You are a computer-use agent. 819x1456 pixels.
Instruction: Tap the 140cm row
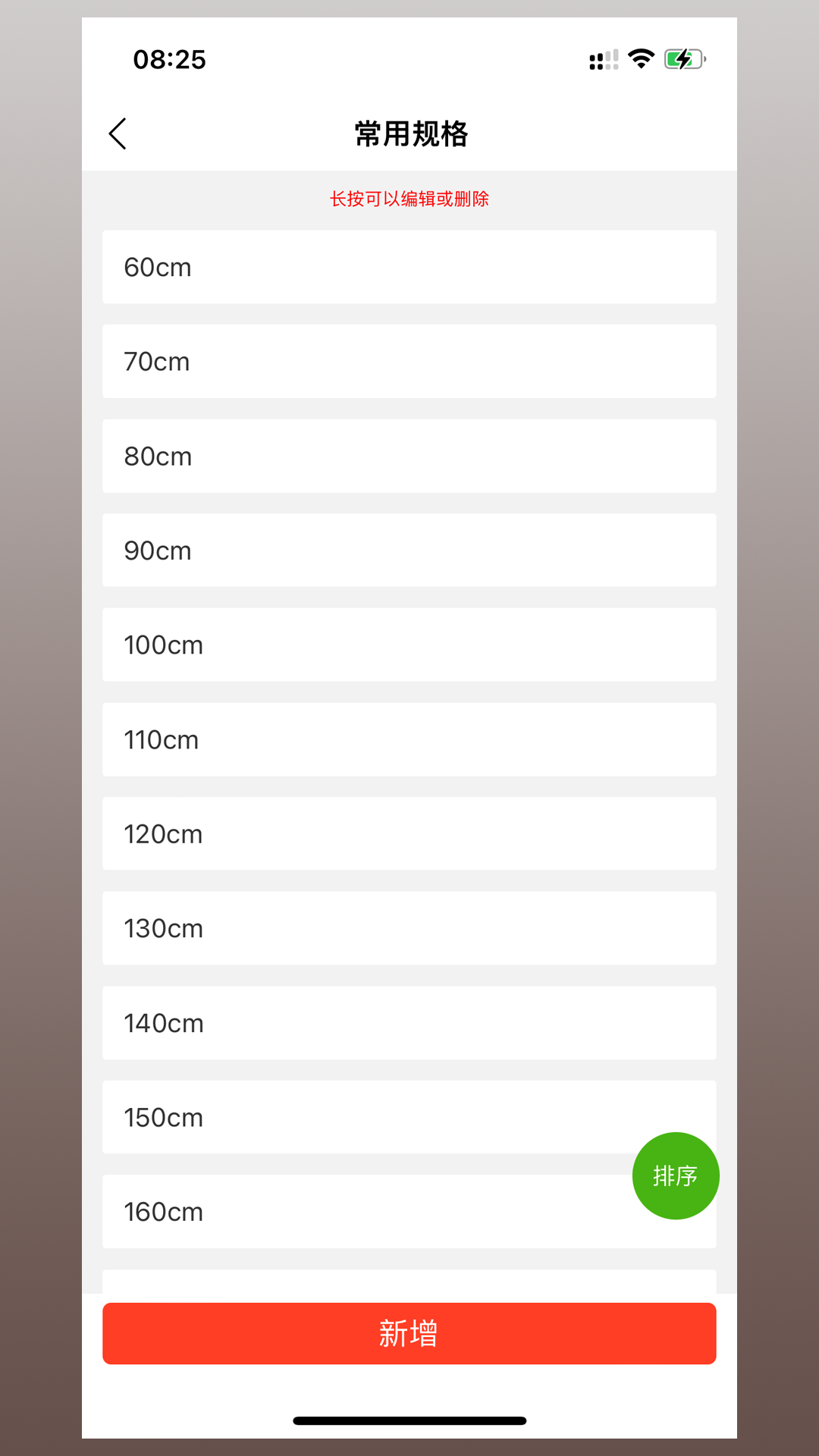click(409, 1023)
